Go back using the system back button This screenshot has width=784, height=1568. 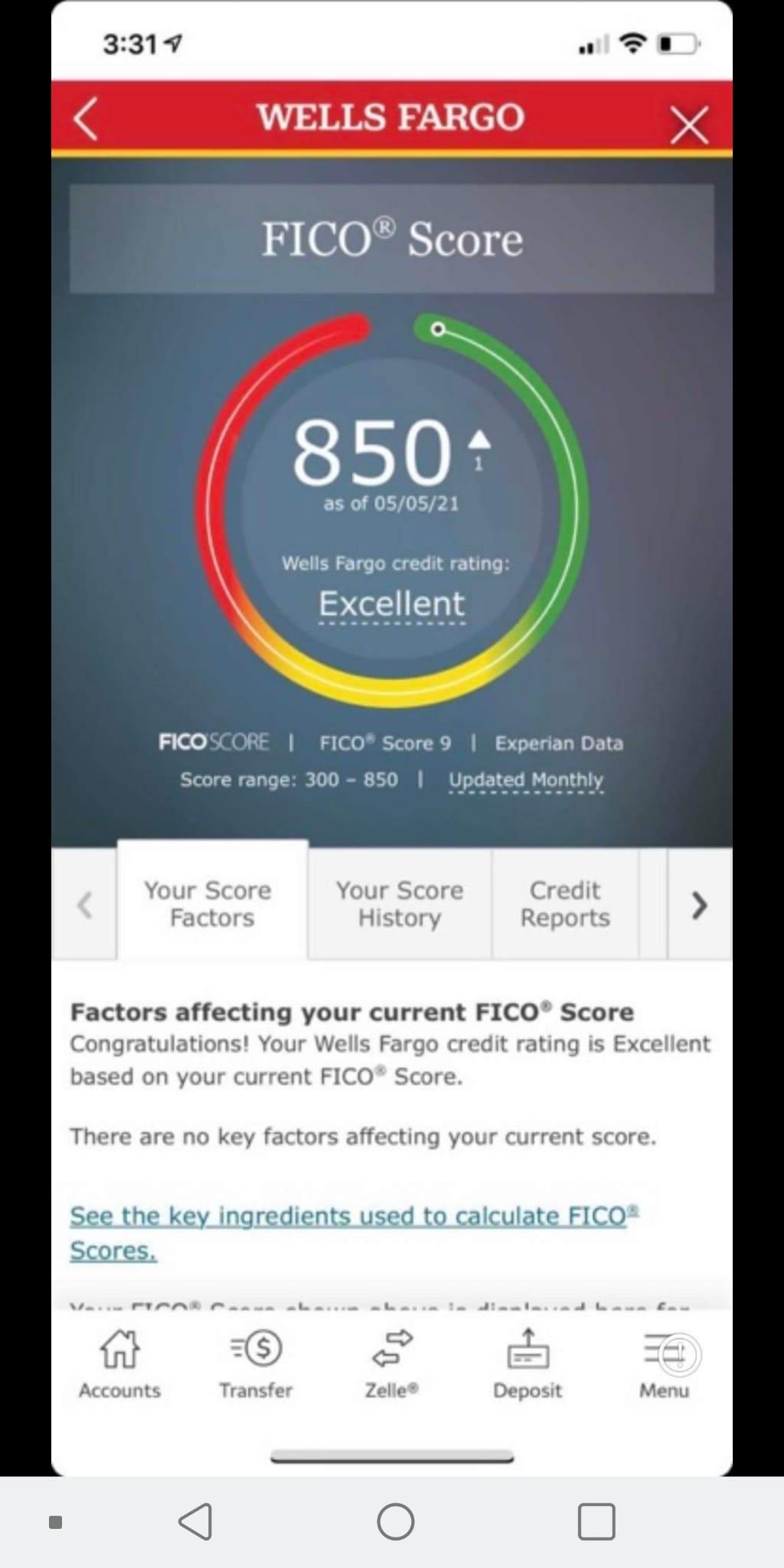(196, 1521)
